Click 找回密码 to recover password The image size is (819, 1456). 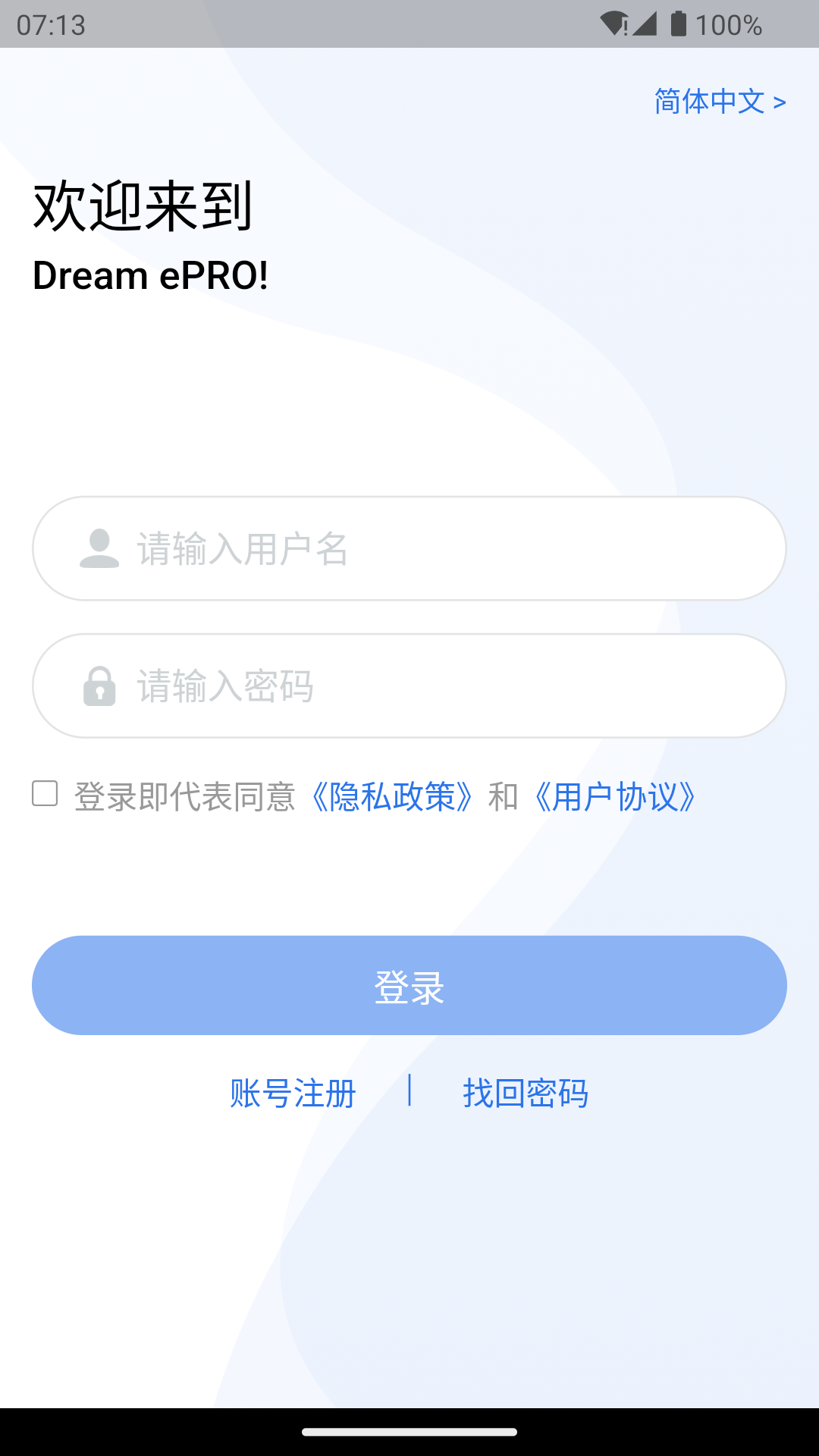point(526,1093)
